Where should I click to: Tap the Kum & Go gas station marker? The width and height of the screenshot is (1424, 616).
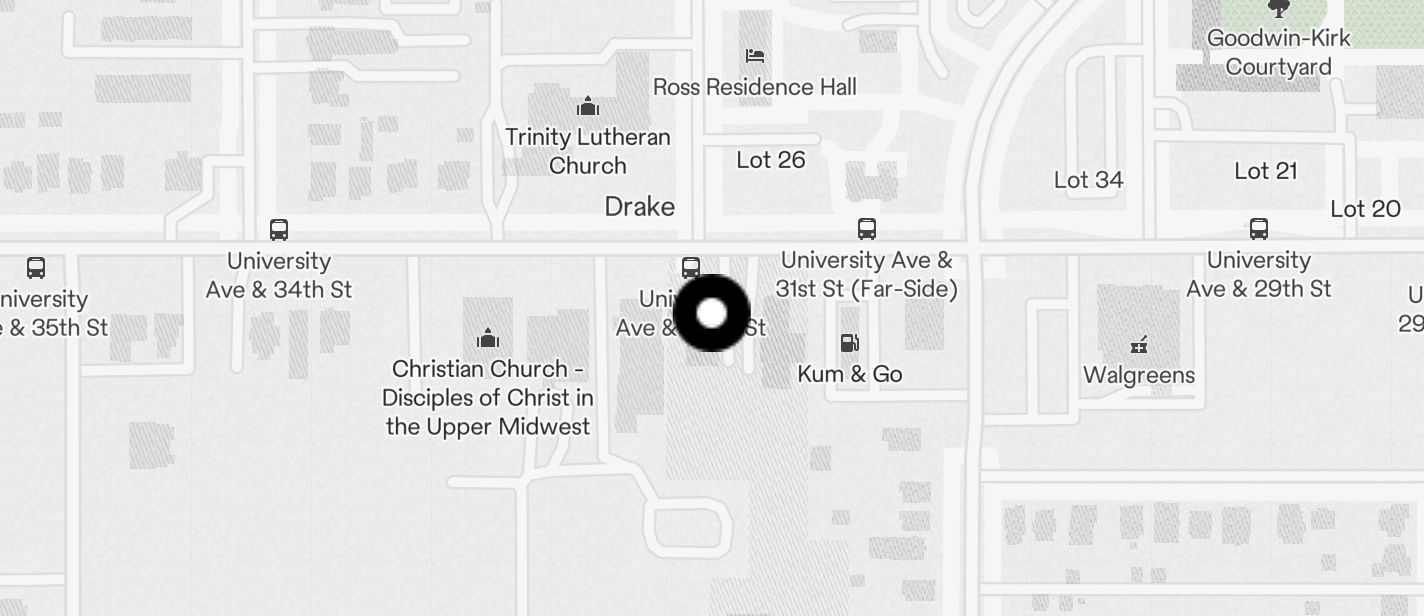click(849, 344)
